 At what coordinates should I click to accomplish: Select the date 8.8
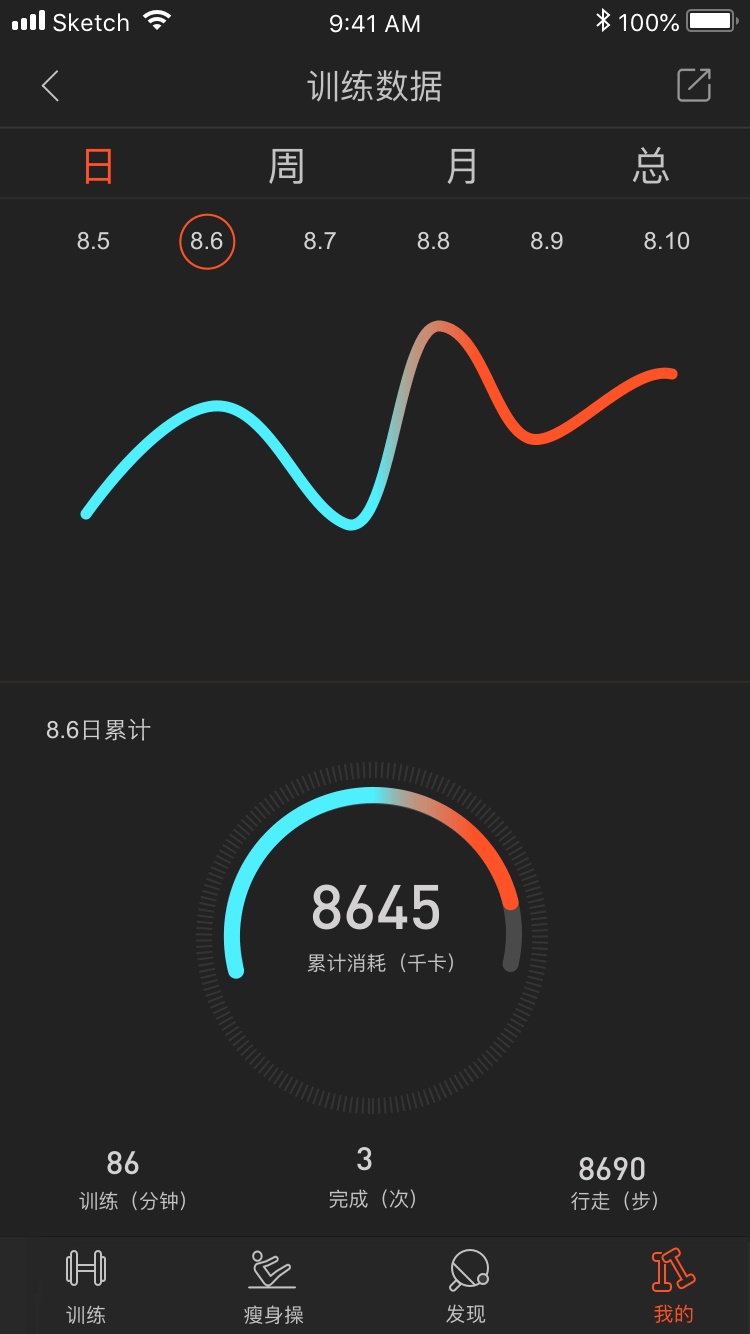point(433,241)
